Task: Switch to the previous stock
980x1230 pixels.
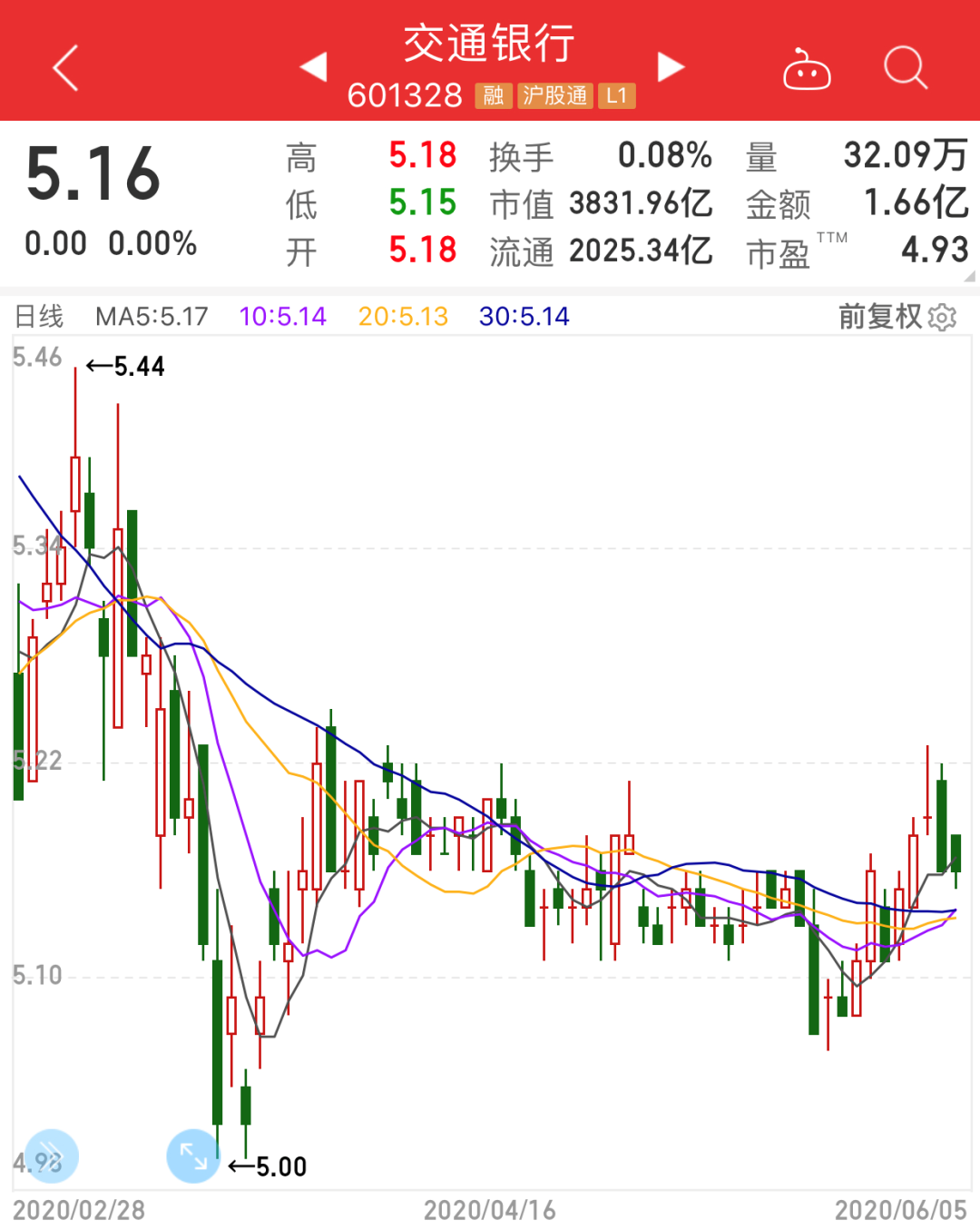Action: [x=314, y=67]
